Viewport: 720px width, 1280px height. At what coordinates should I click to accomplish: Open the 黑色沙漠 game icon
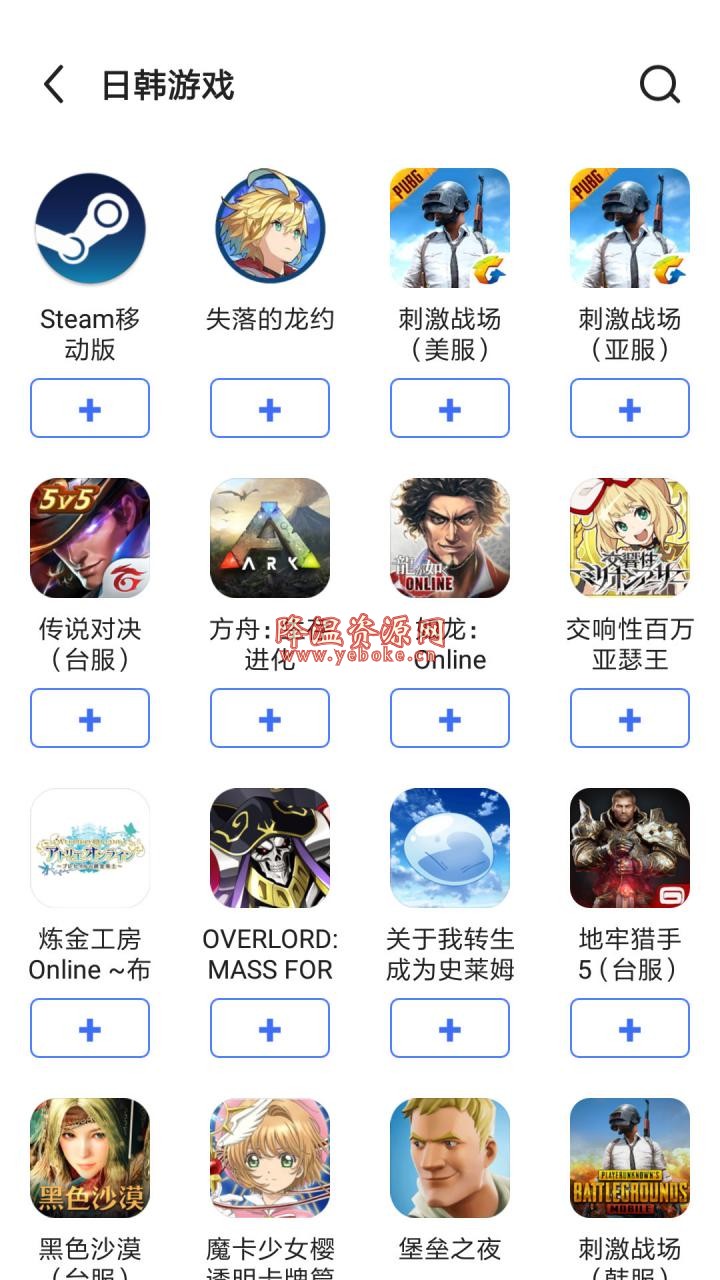tap(90, 1158)
